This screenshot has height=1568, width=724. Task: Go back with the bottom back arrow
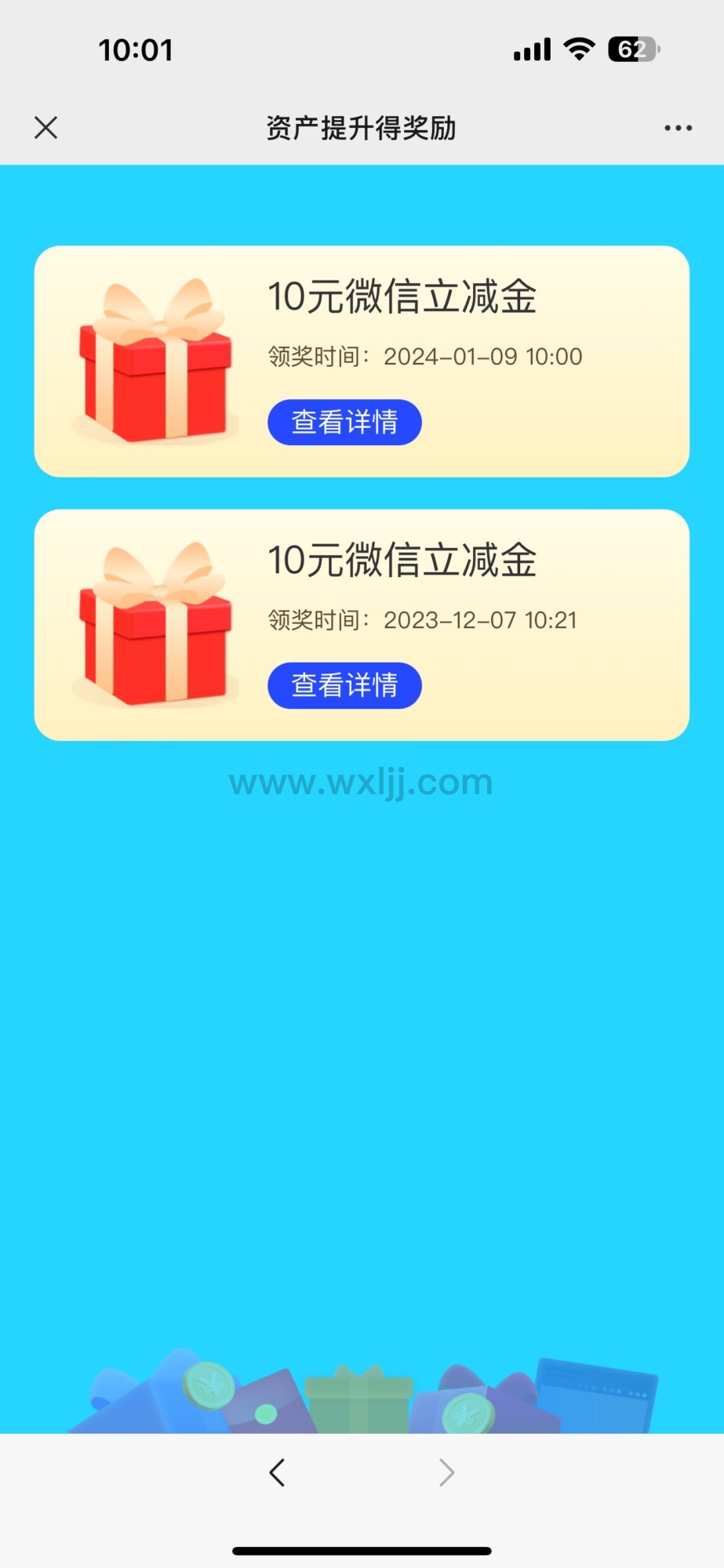click(x=277, y=1472)
